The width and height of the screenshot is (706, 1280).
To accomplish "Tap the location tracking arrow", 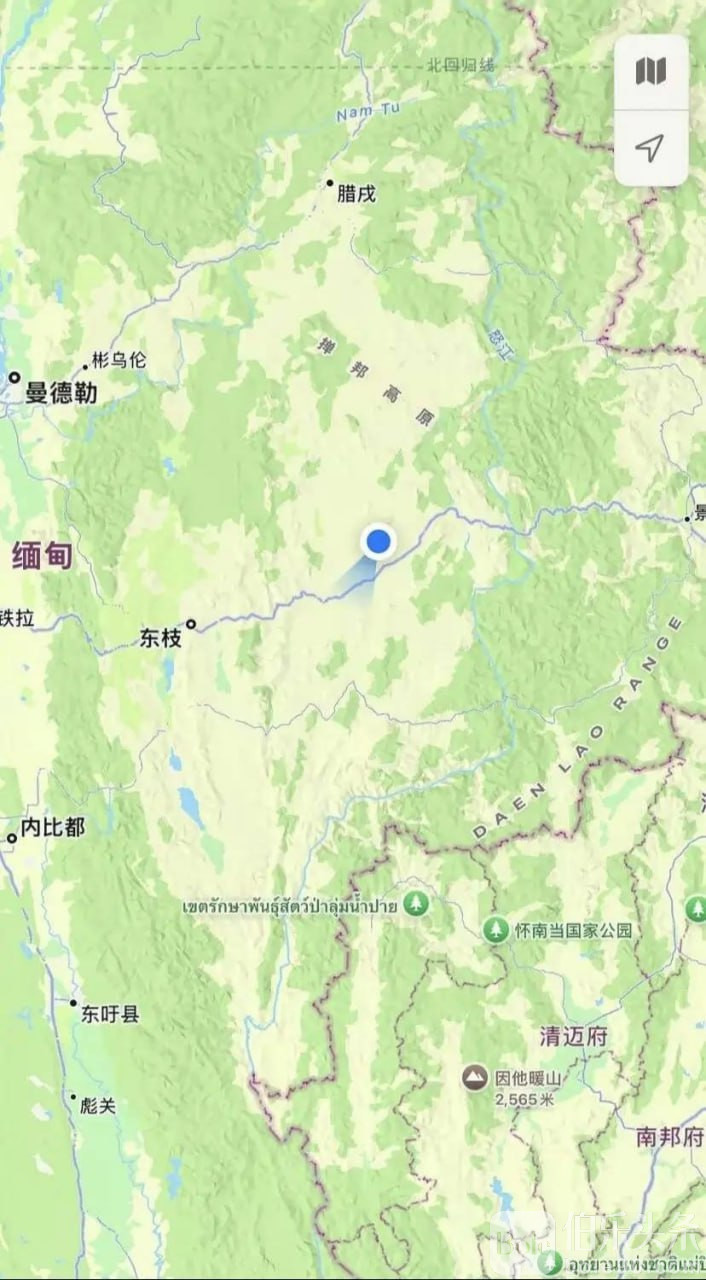I will point(651,149).
